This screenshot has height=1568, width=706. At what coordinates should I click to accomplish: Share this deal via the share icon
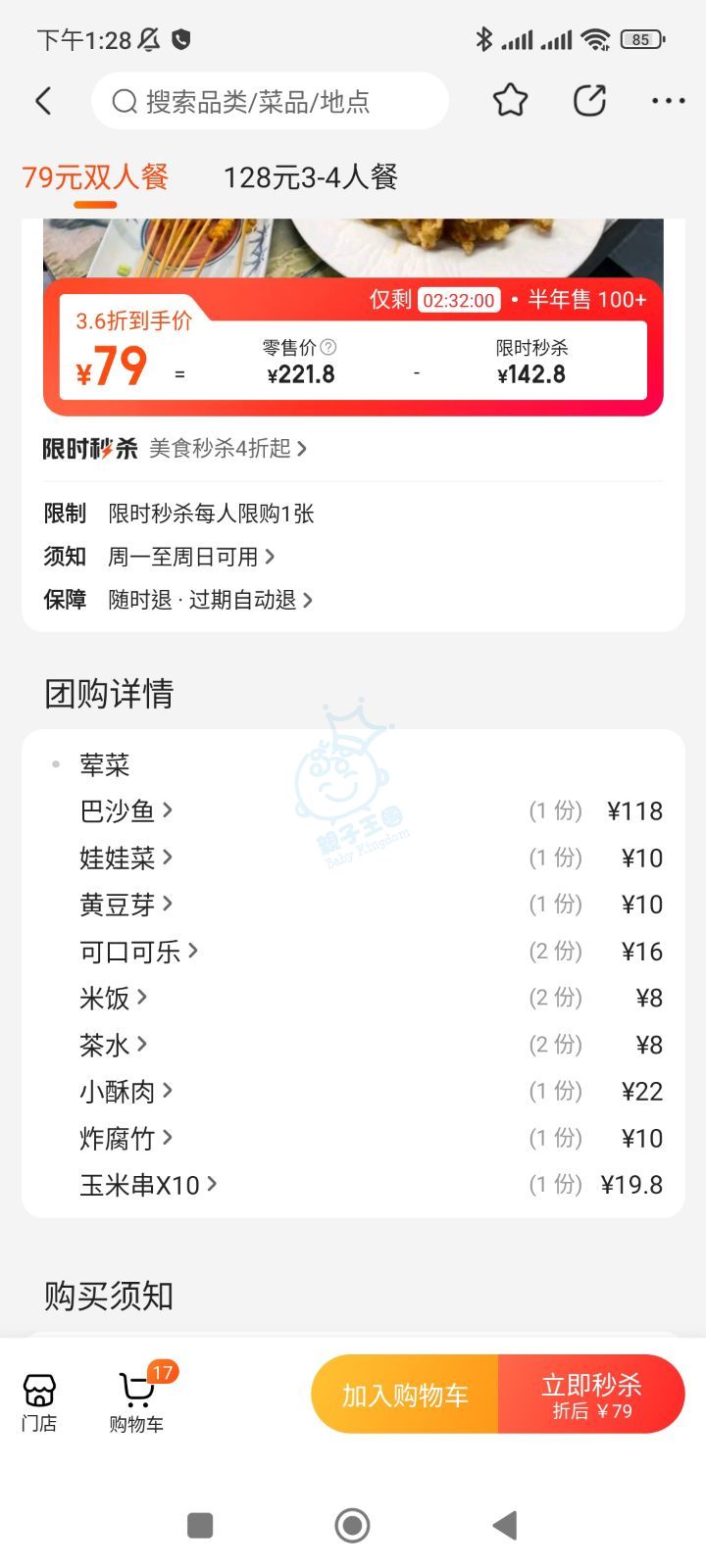pos(589,101)
